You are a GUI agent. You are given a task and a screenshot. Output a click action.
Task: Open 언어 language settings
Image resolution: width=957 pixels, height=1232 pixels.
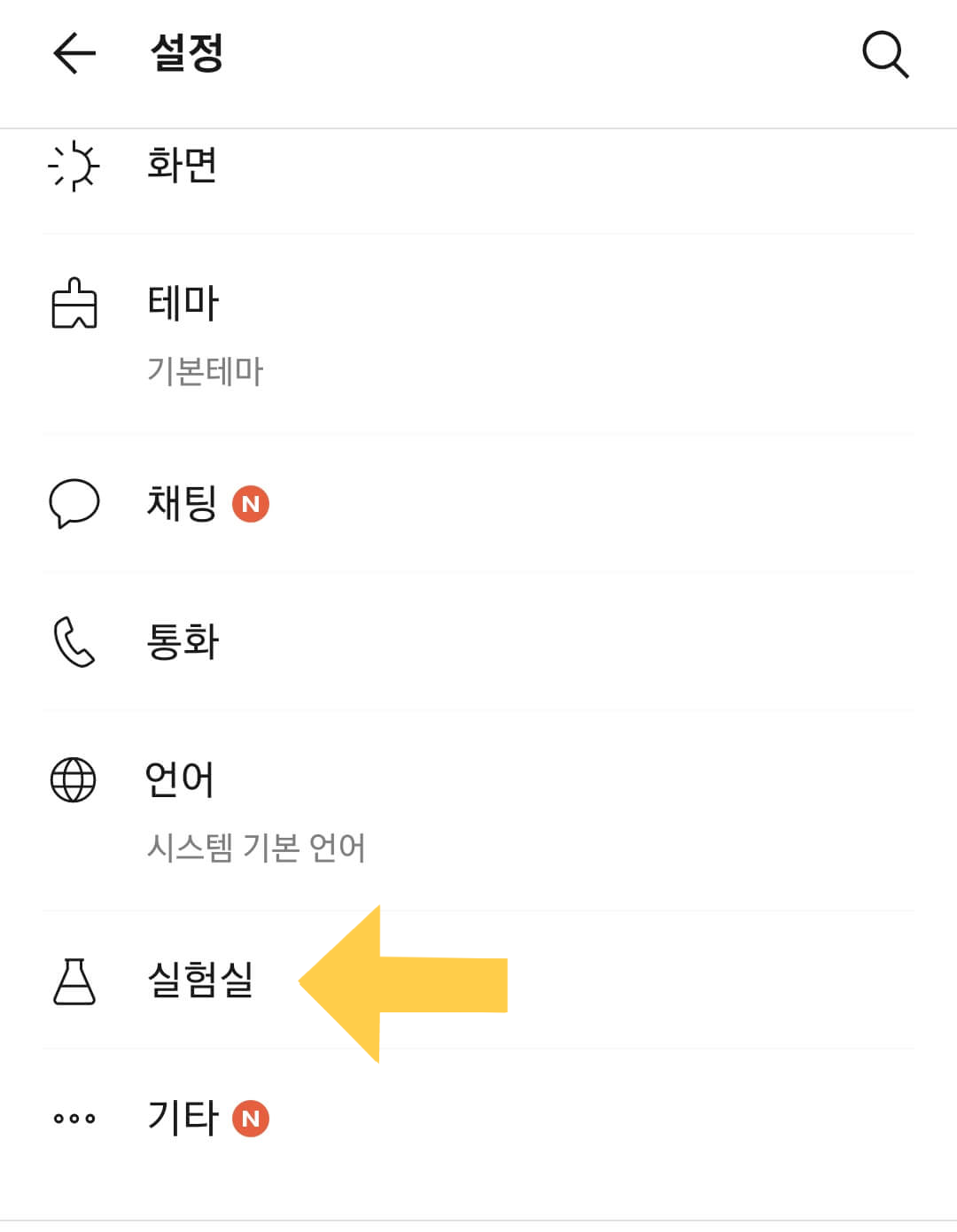pyautogui.click(x=181, y=780)
